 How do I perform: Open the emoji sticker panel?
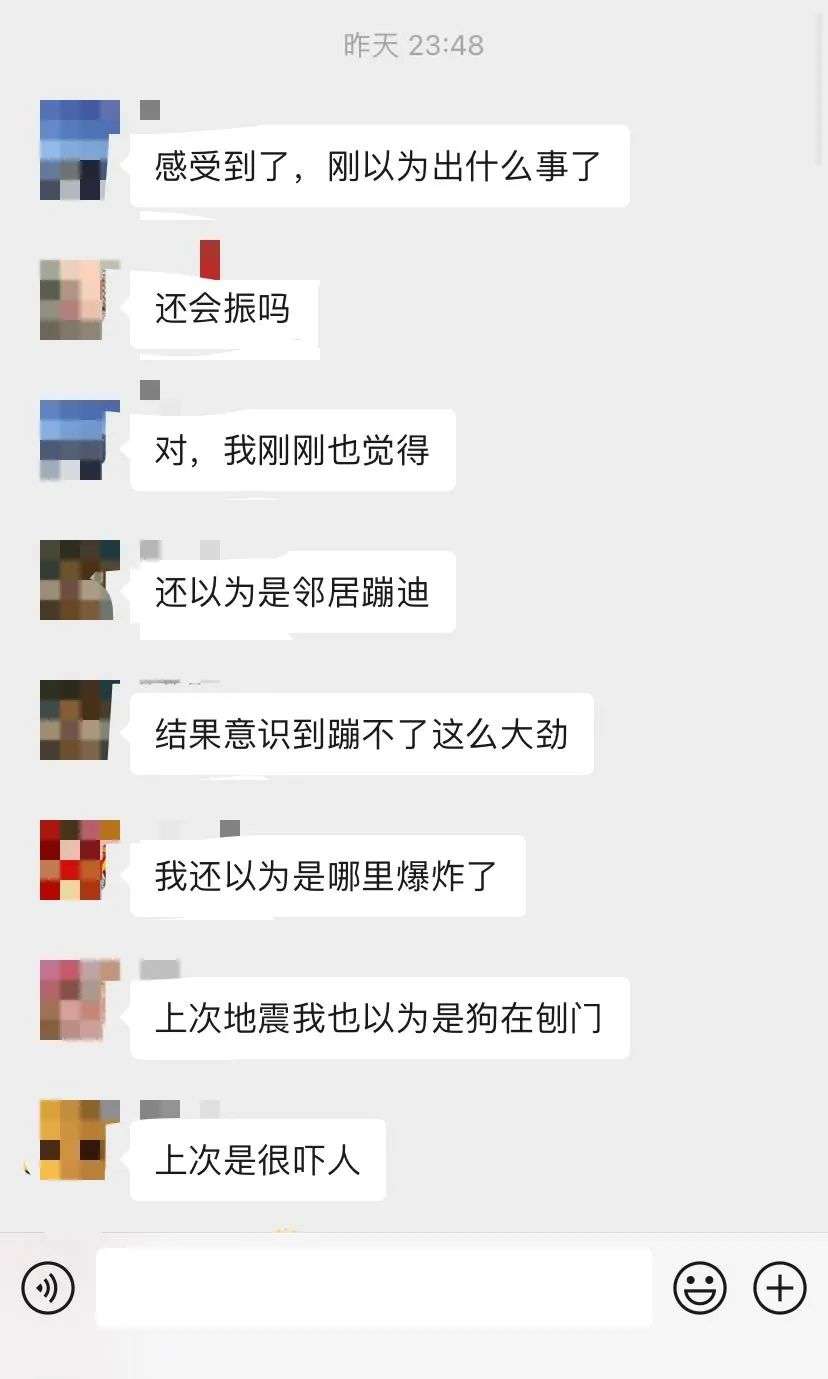pos(699,1287)
